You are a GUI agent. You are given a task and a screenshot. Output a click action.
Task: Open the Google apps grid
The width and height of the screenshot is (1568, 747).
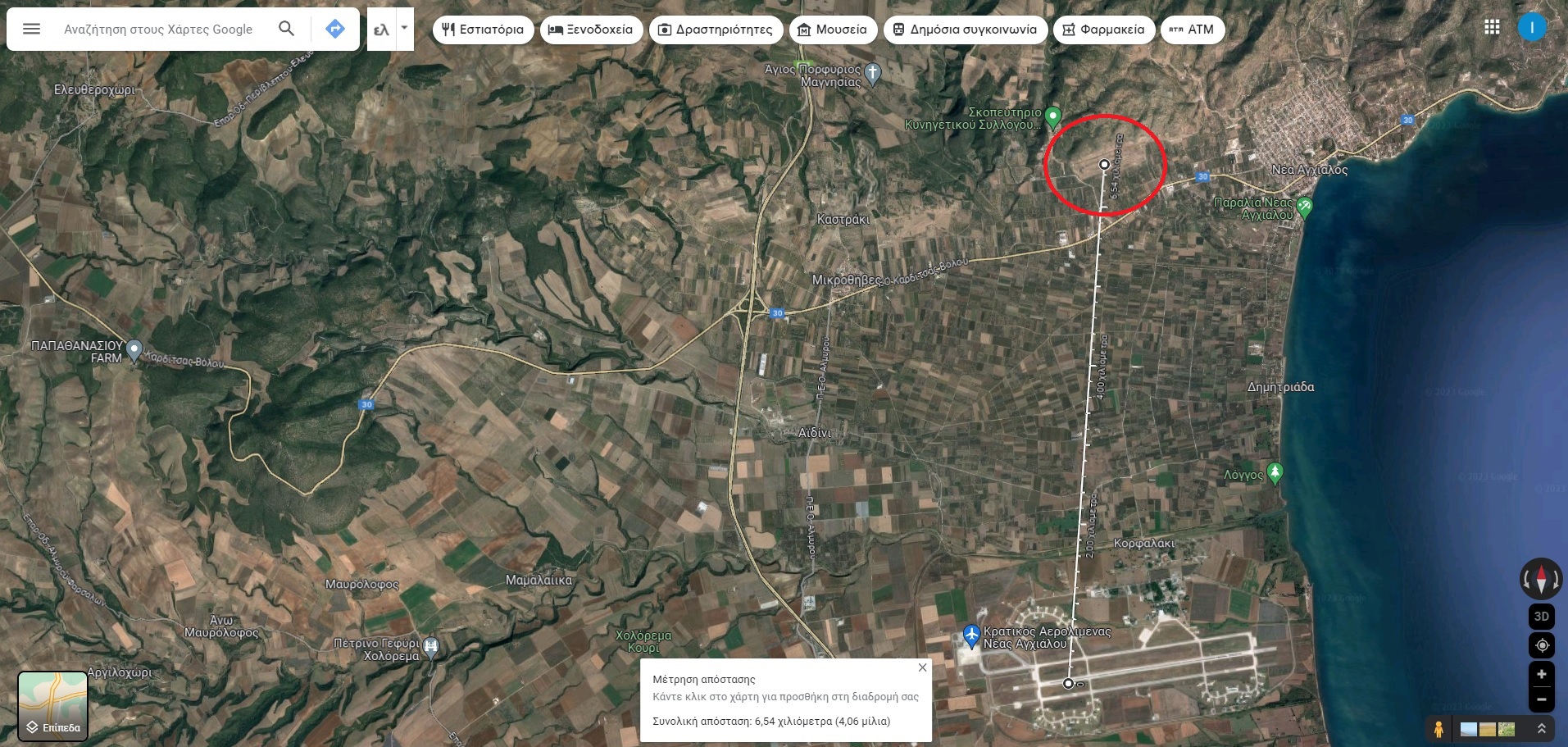pyautogui.click(x=1492, y=28)
